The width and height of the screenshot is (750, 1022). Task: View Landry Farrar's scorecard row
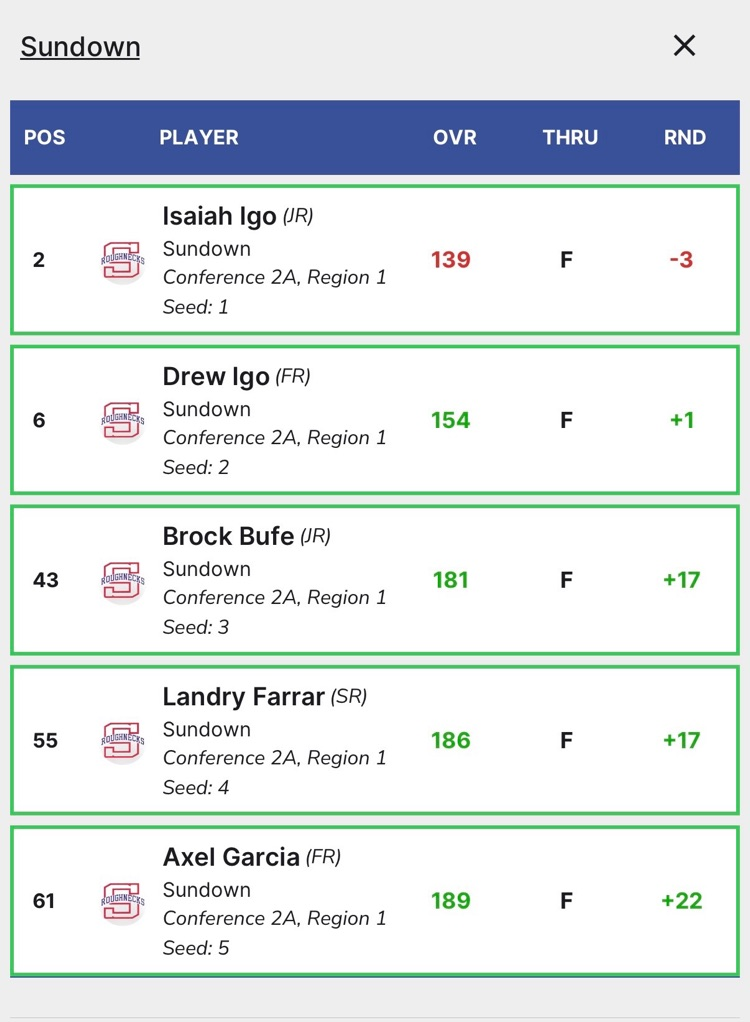(x=374, y=740)
